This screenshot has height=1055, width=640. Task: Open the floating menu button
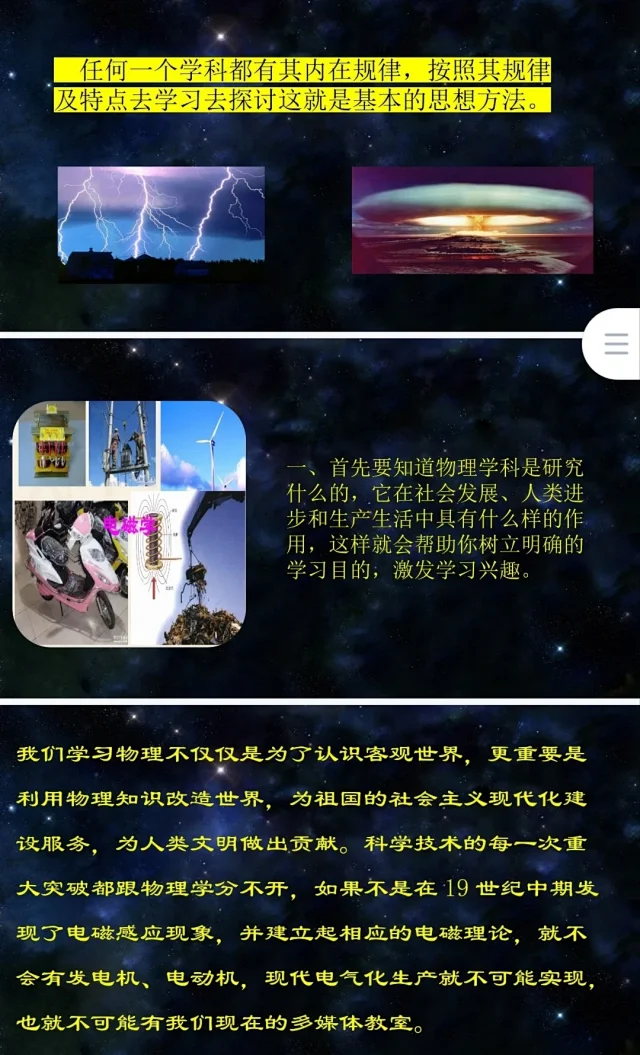[616, 345]
